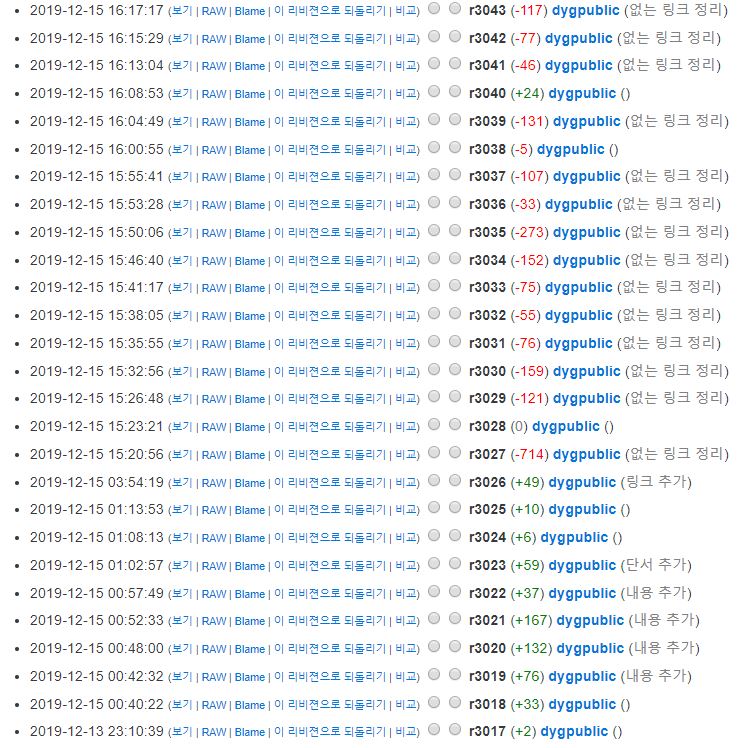Revert to revision r3040 via 이 리비젼으로 되돌리기
740x748 pixels.
pyautogui.click(x=329, y=94)
